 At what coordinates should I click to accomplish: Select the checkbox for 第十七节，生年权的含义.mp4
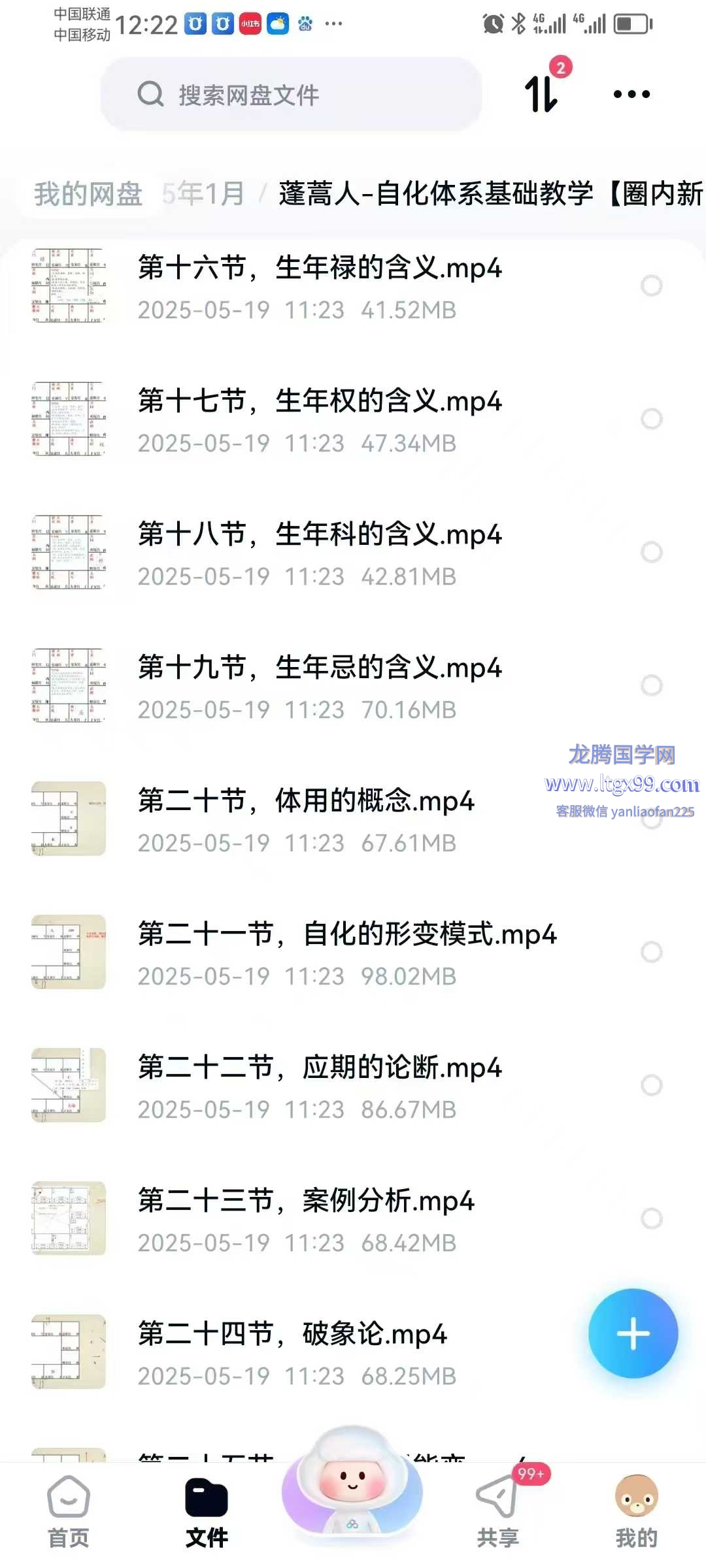click(x=651, y=419)
